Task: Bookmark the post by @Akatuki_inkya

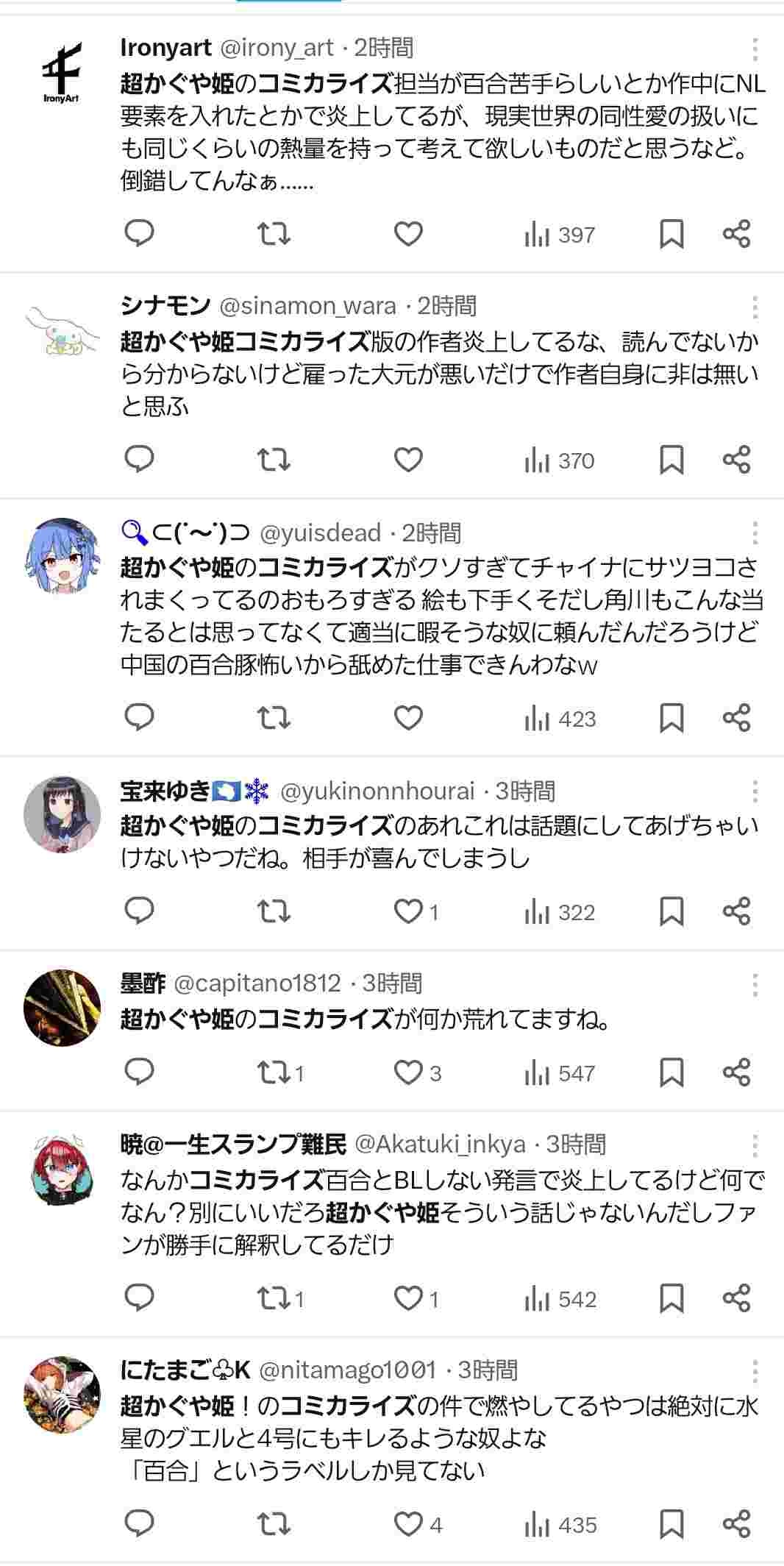Action: pyautogui.click(x=671, y=1298)
